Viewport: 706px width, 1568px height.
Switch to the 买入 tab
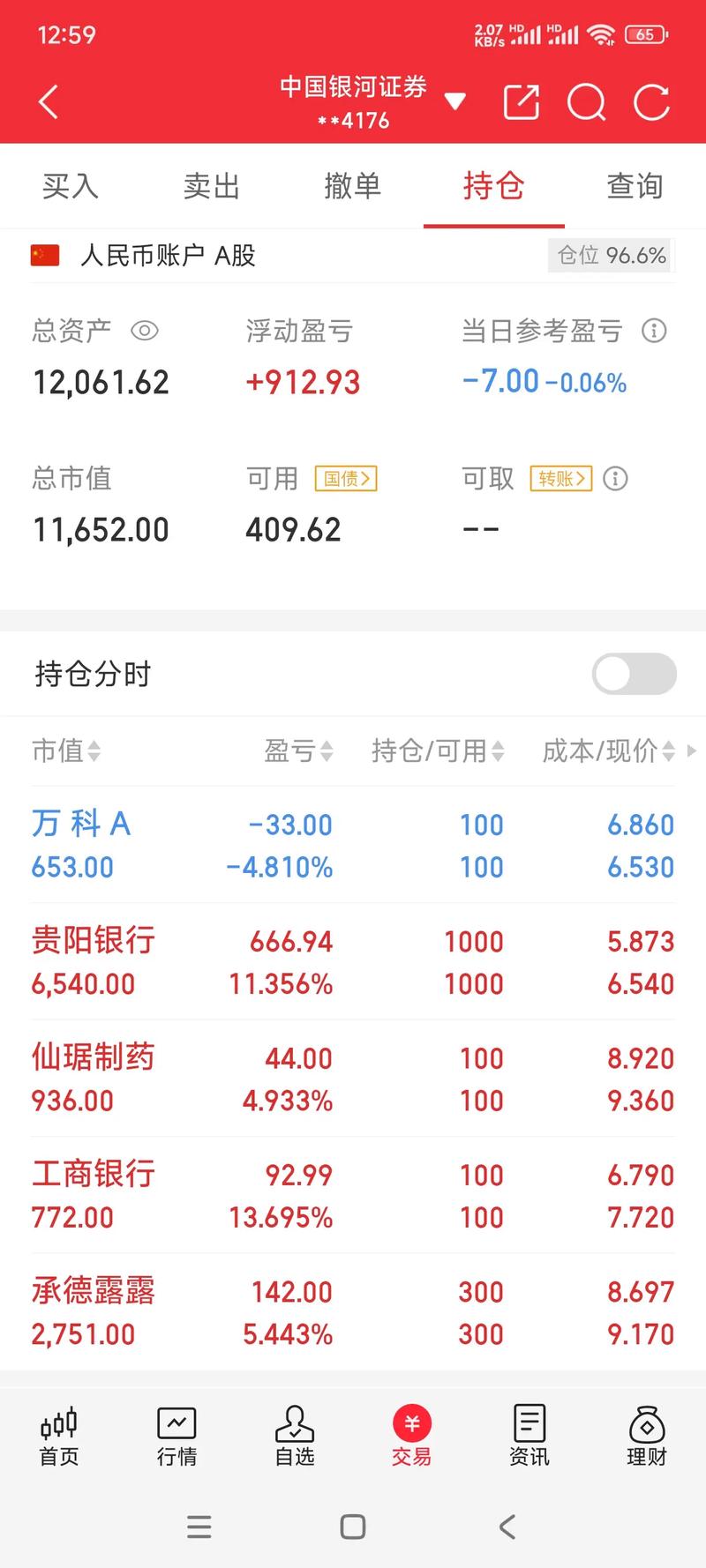pos(70,186)
